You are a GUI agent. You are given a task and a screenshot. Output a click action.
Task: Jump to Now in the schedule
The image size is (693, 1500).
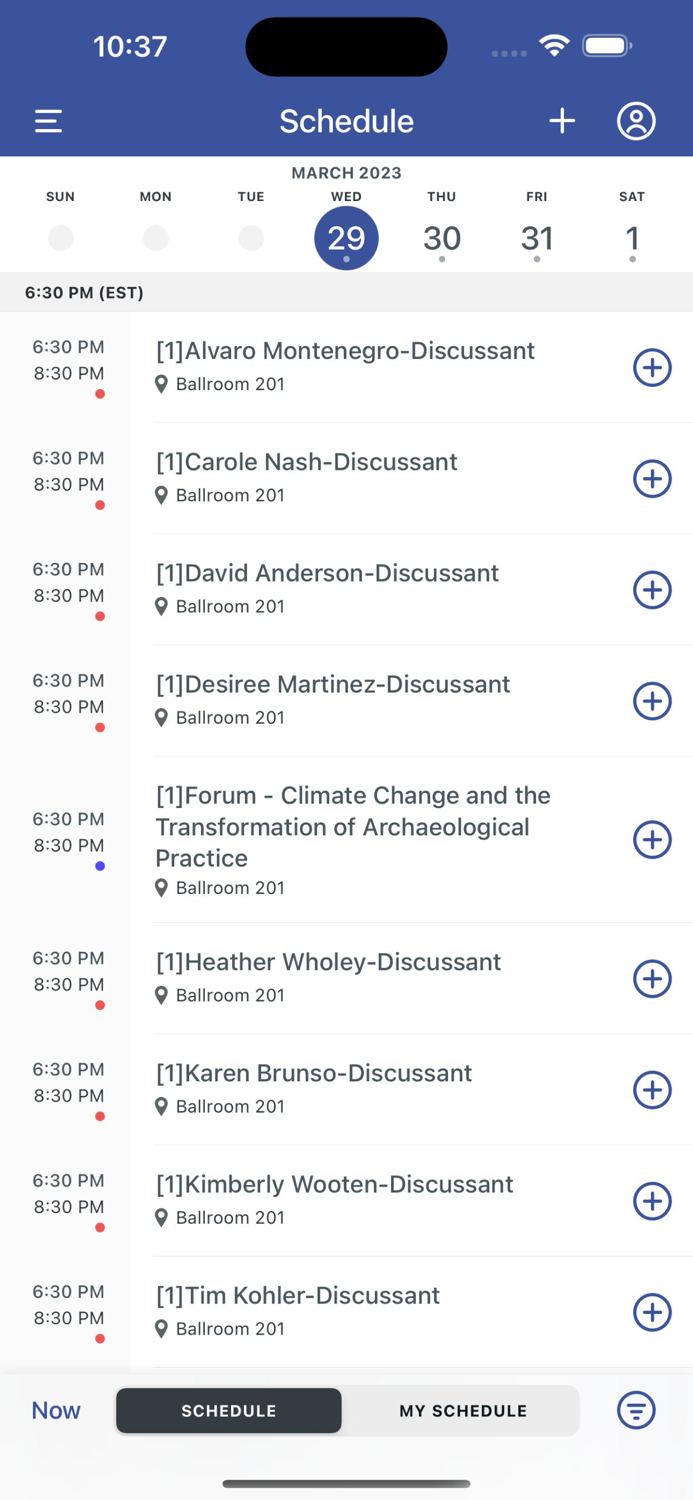point(56,1410)
